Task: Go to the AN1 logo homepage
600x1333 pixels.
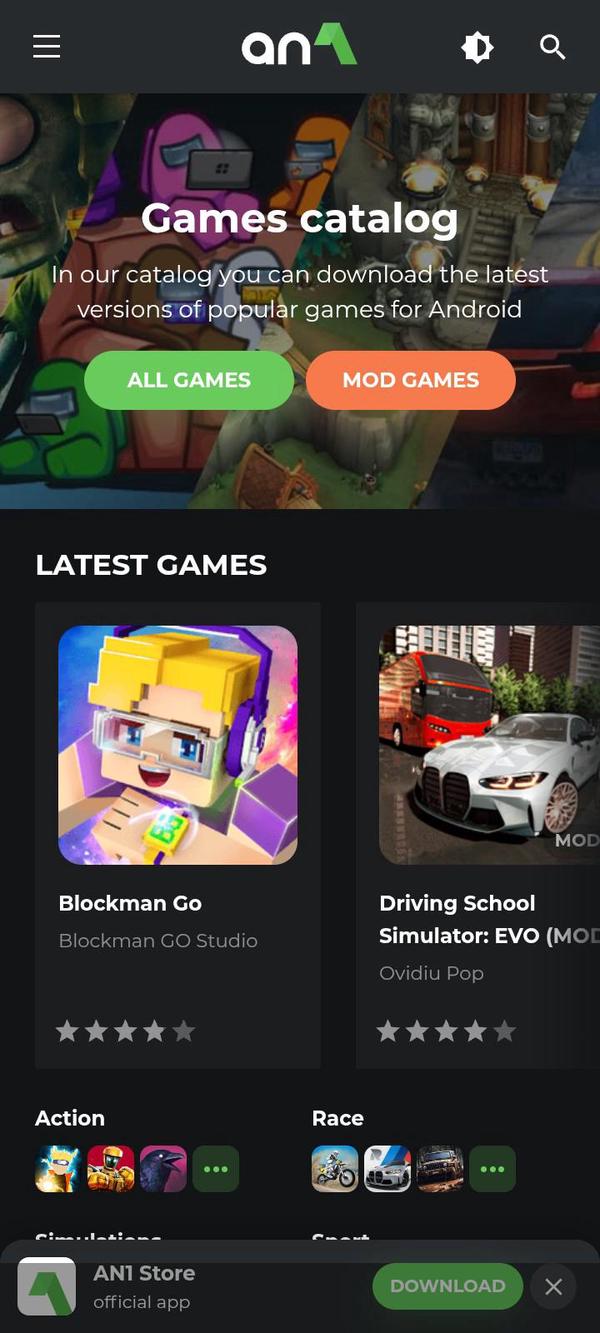Action: 299,46
